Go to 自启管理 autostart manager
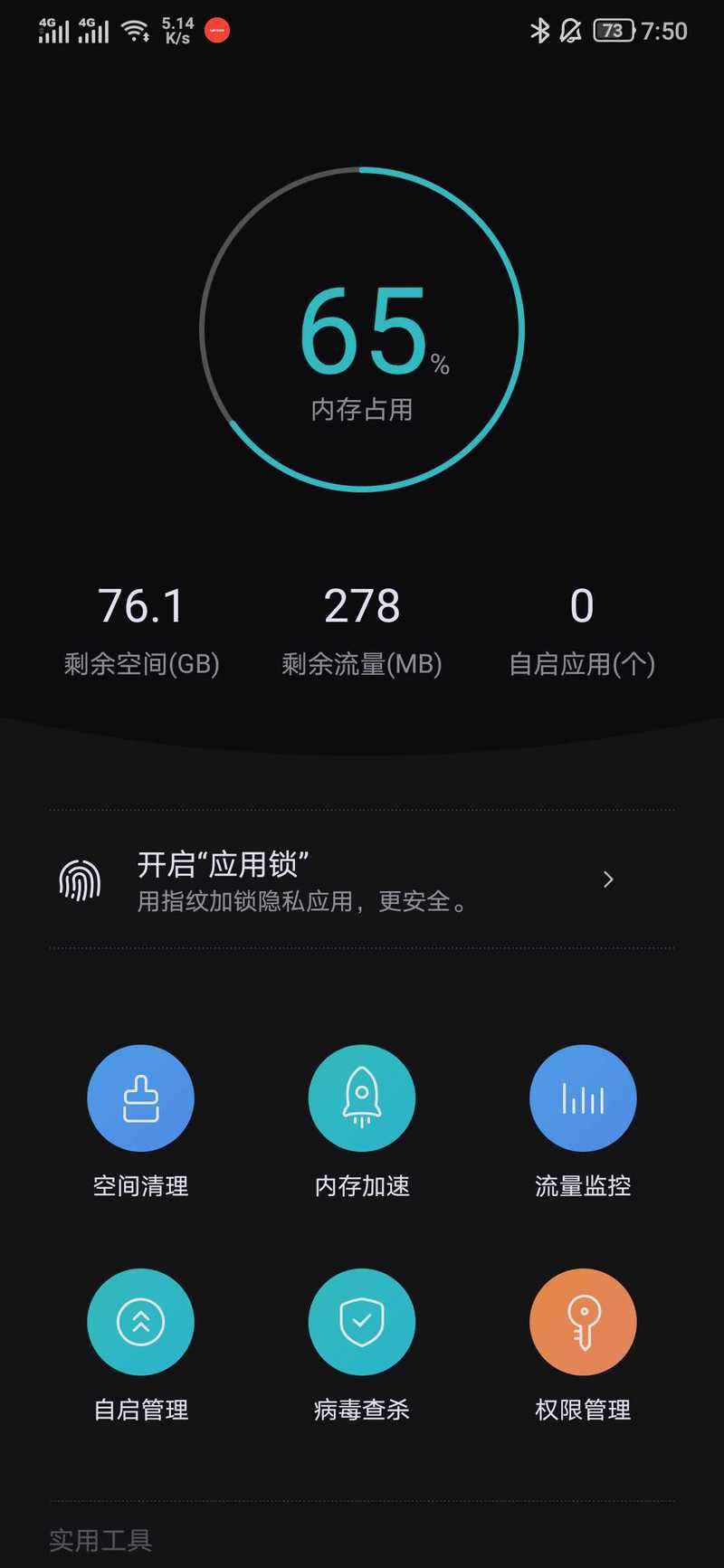Image resolution: width=724 pixels, height=1568 pixels. 140,1345
